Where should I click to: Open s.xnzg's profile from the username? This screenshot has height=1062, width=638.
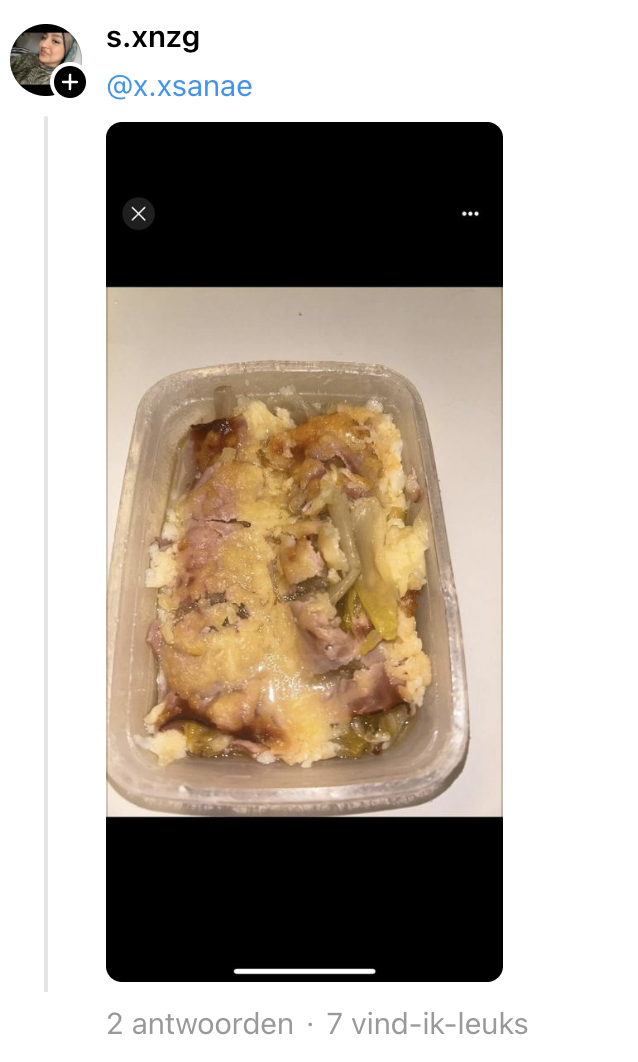pos(152,38)
